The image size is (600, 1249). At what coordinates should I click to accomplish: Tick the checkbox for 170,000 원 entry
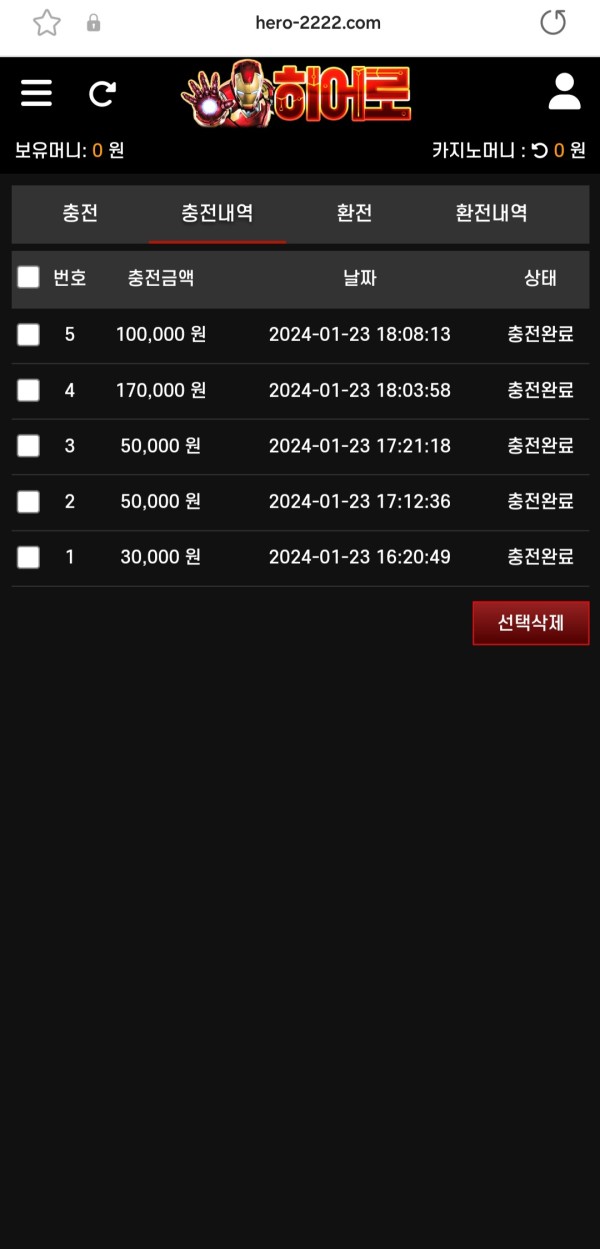29,390
